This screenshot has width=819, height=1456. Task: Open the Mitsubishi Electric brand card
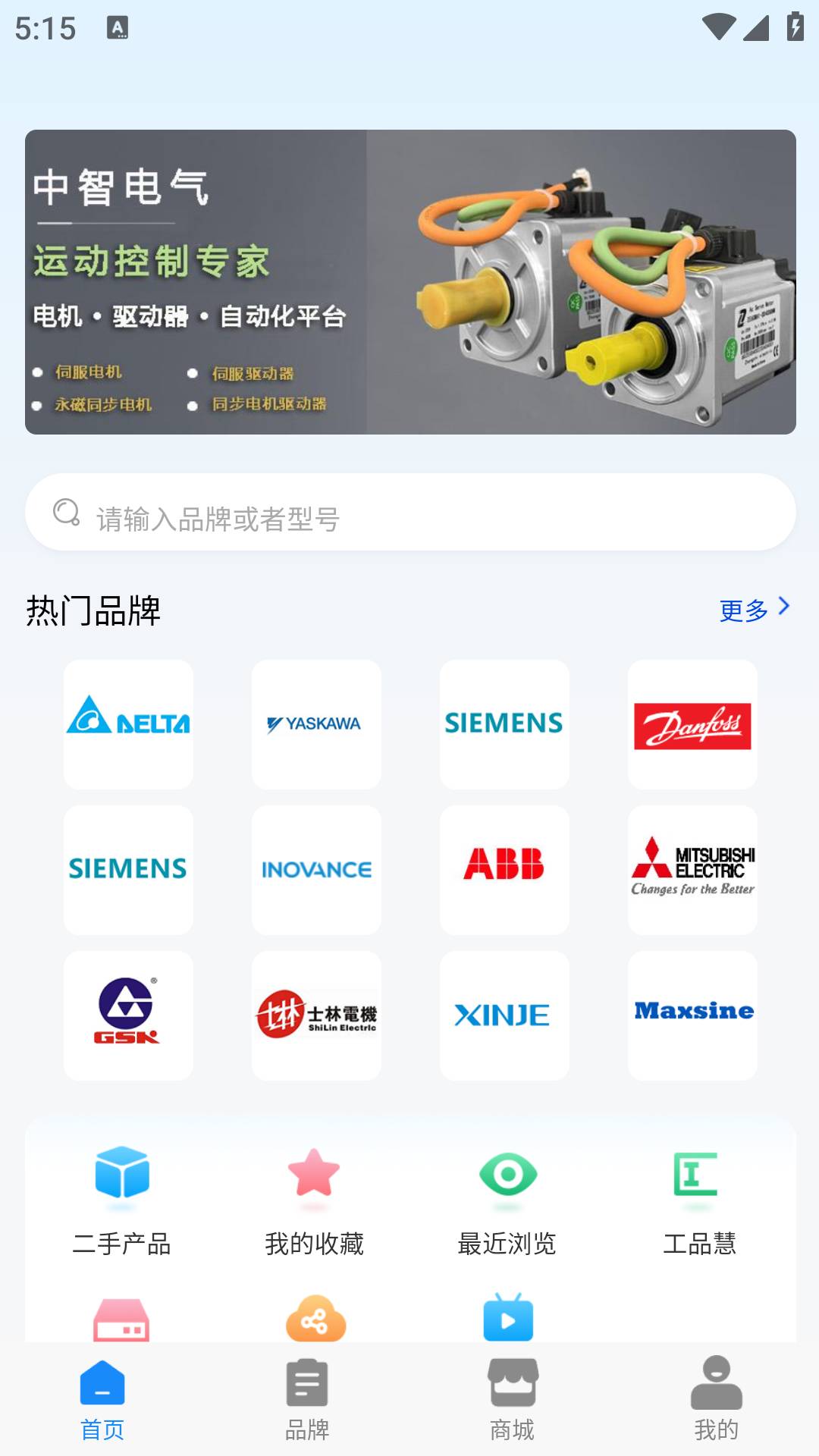click(x=692, y=869)
